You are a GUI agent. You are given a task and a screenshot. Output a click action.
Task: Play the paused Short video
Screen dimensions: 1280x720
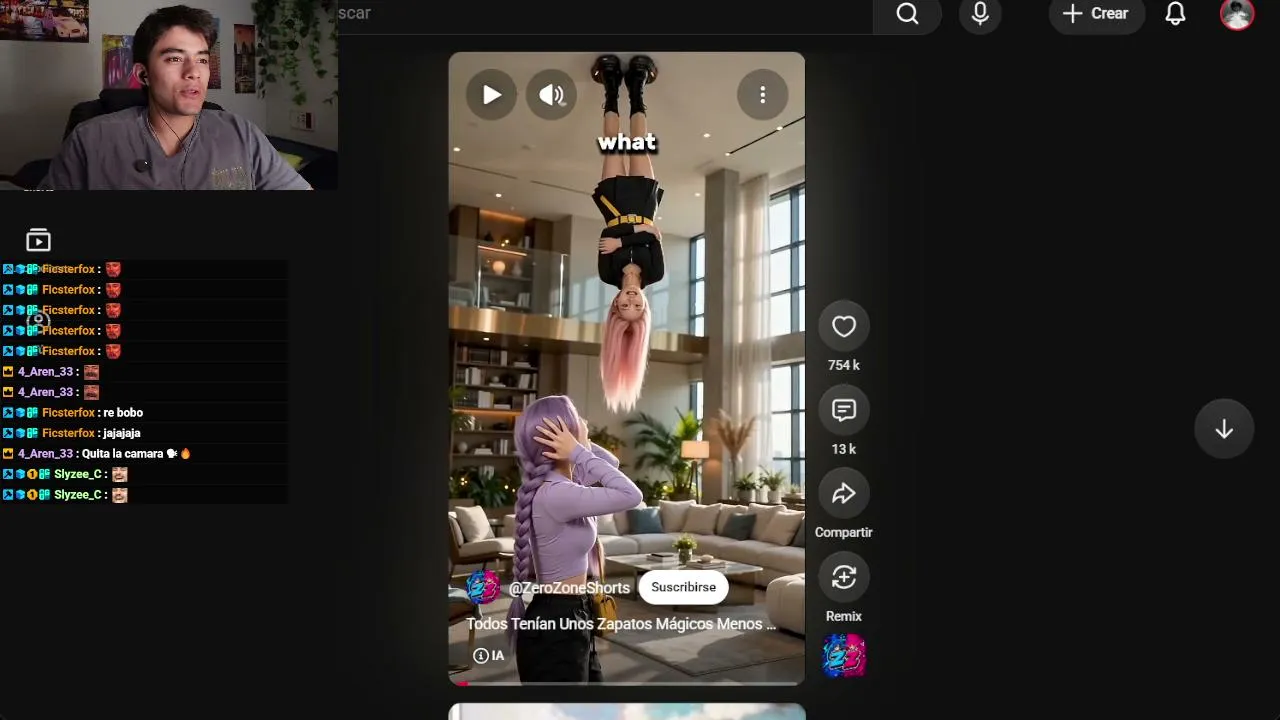click(x=491, y=95)
